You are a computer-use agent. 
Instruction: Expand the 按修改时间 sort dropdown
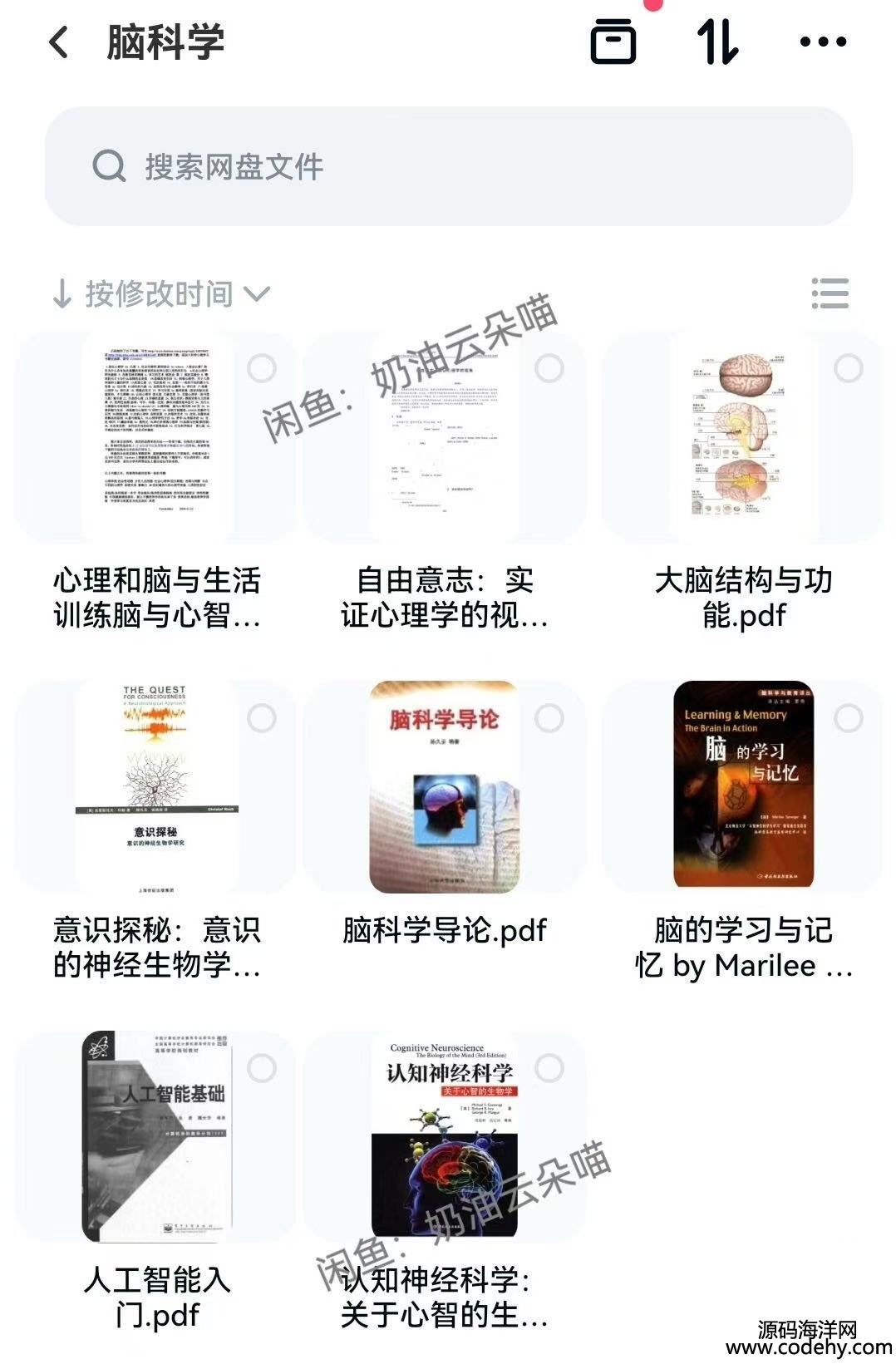(x=162, y=294)
